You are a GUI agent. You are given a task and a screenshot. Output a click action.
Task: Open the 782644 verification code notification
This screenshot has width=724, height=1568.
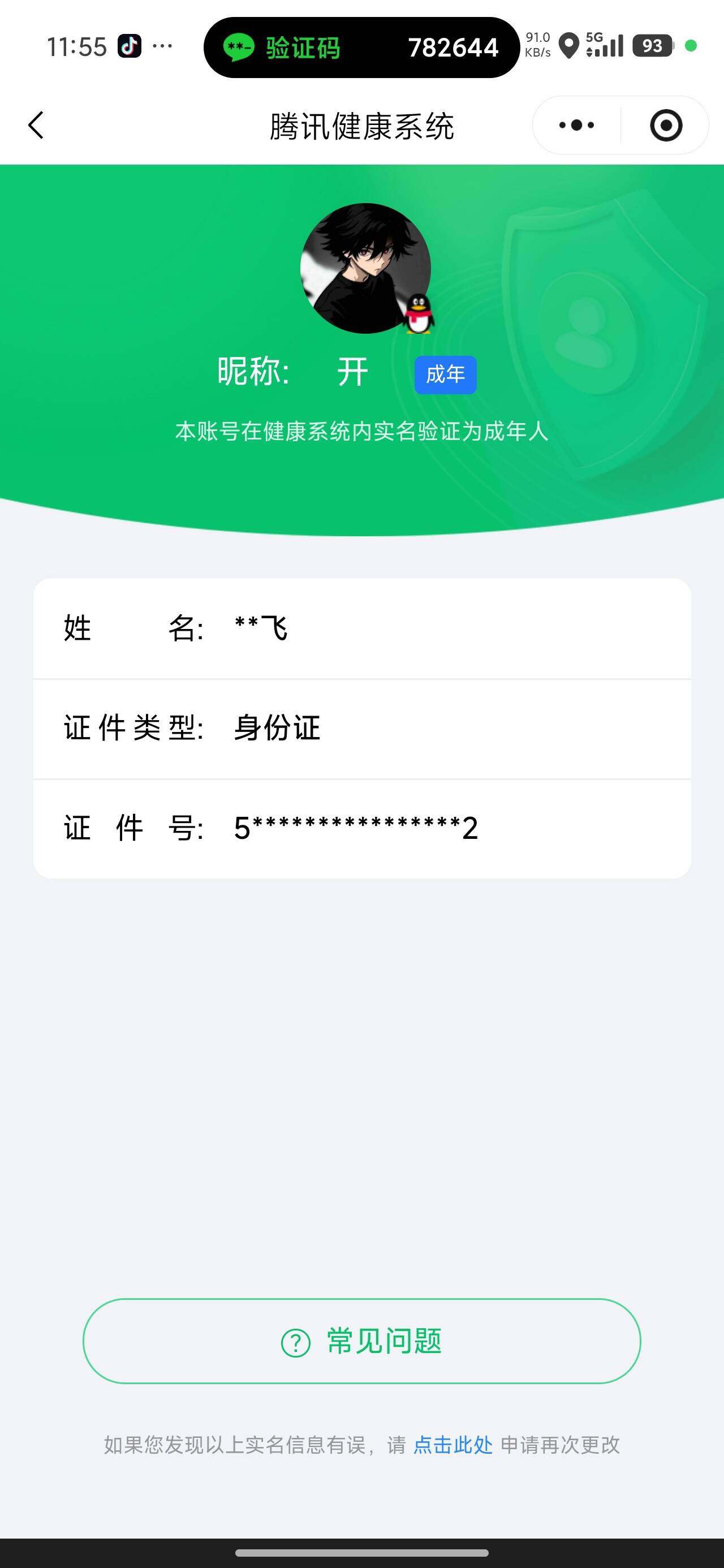coord(453,48)
